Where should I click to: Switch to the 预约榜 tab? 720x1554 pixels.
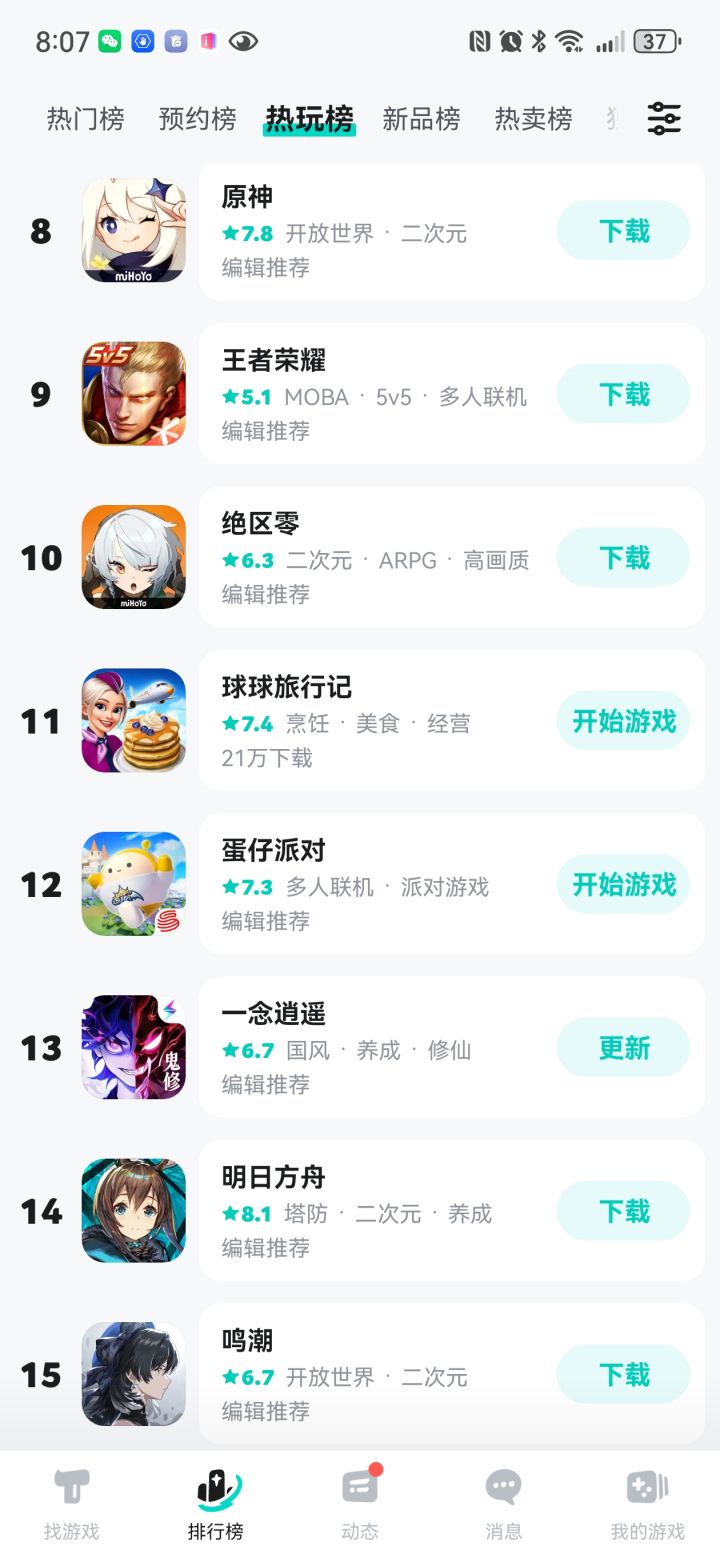click(x=196, y=119)
